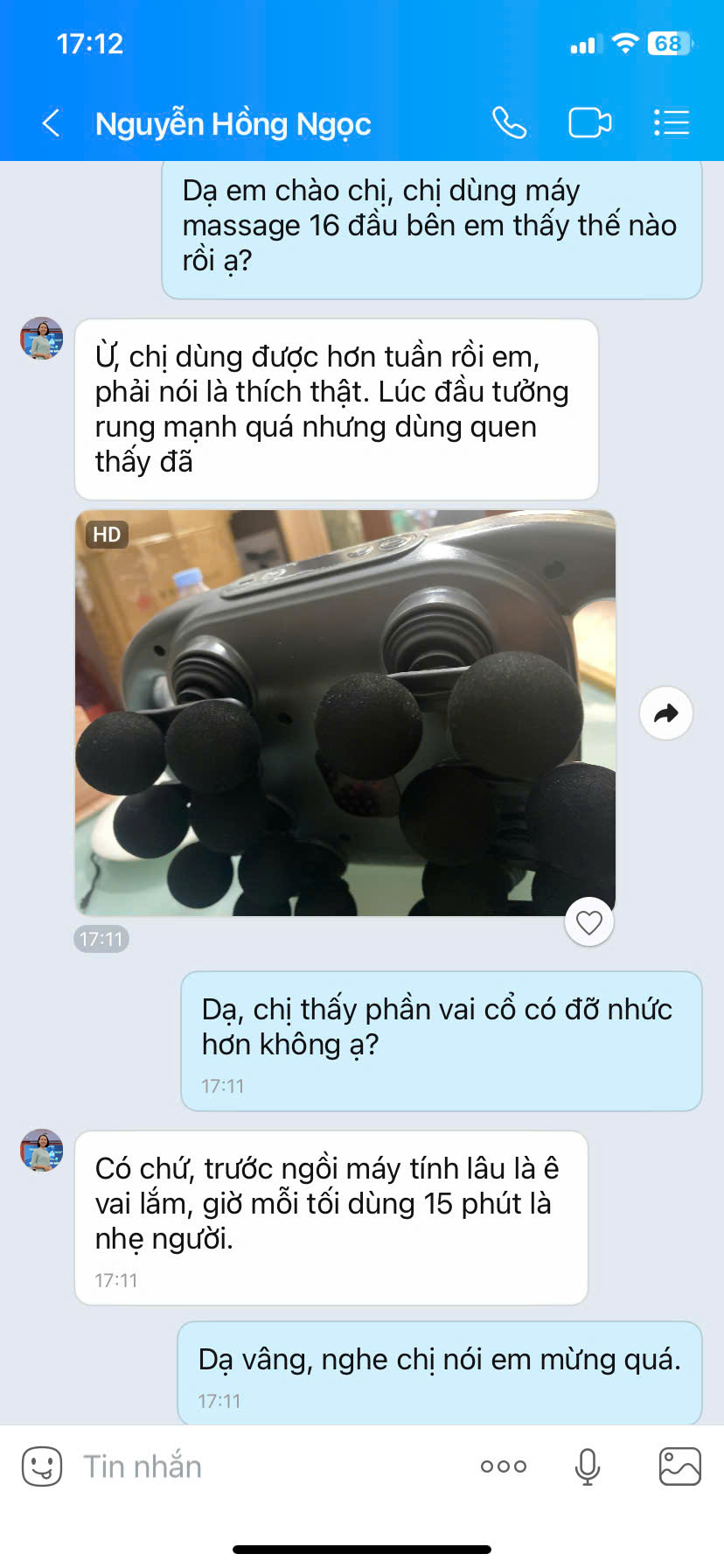React with a heart to the photo
The width and height of the screenshot is (724, 1568).
tap(589, 922)
